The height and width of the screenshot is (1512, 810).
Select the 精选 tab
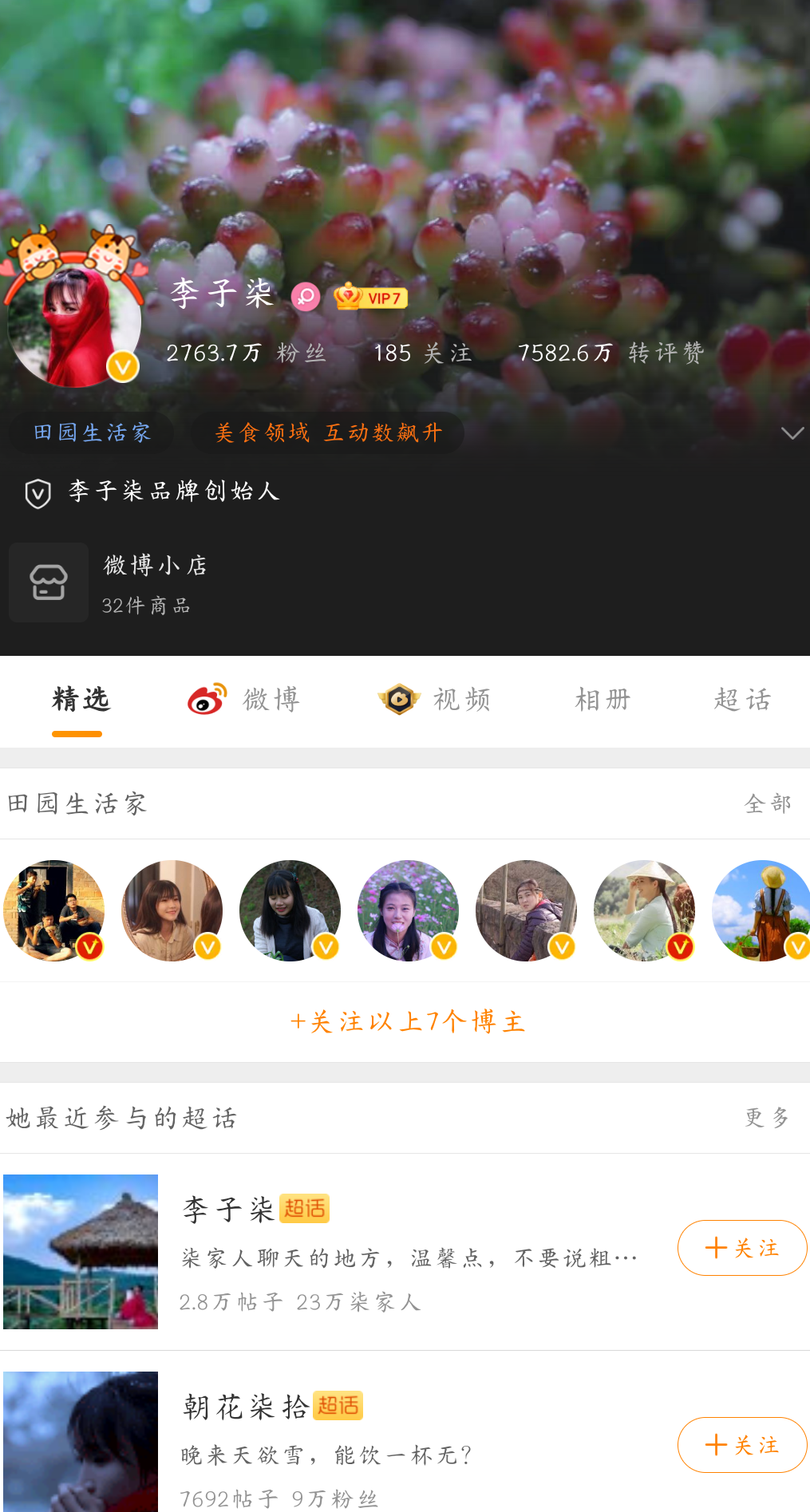80,700
